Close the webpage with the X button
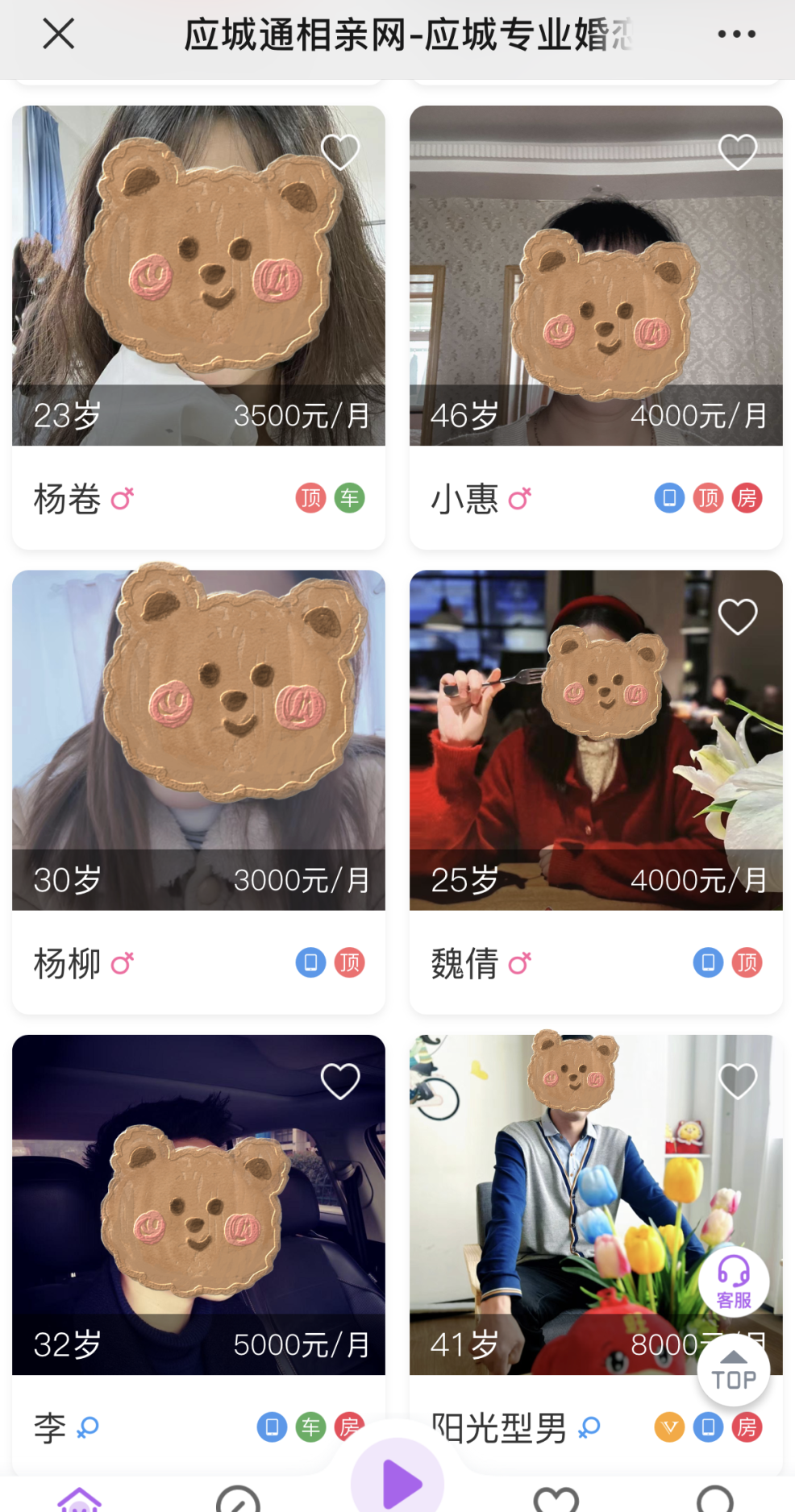Screen dimensions: 795x1512 pyautogui.click(x=59, y=34)
